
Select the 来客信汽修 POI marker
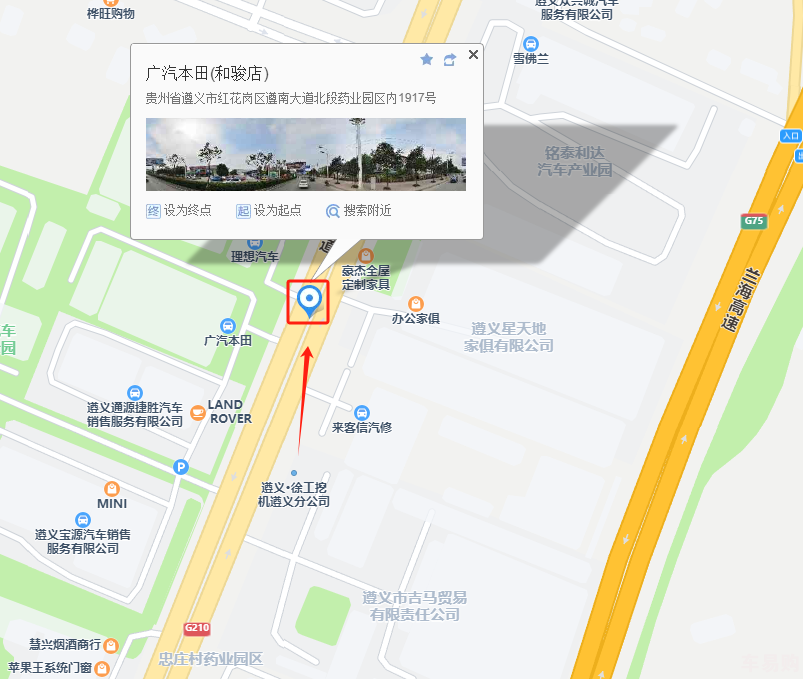point(362,413)
